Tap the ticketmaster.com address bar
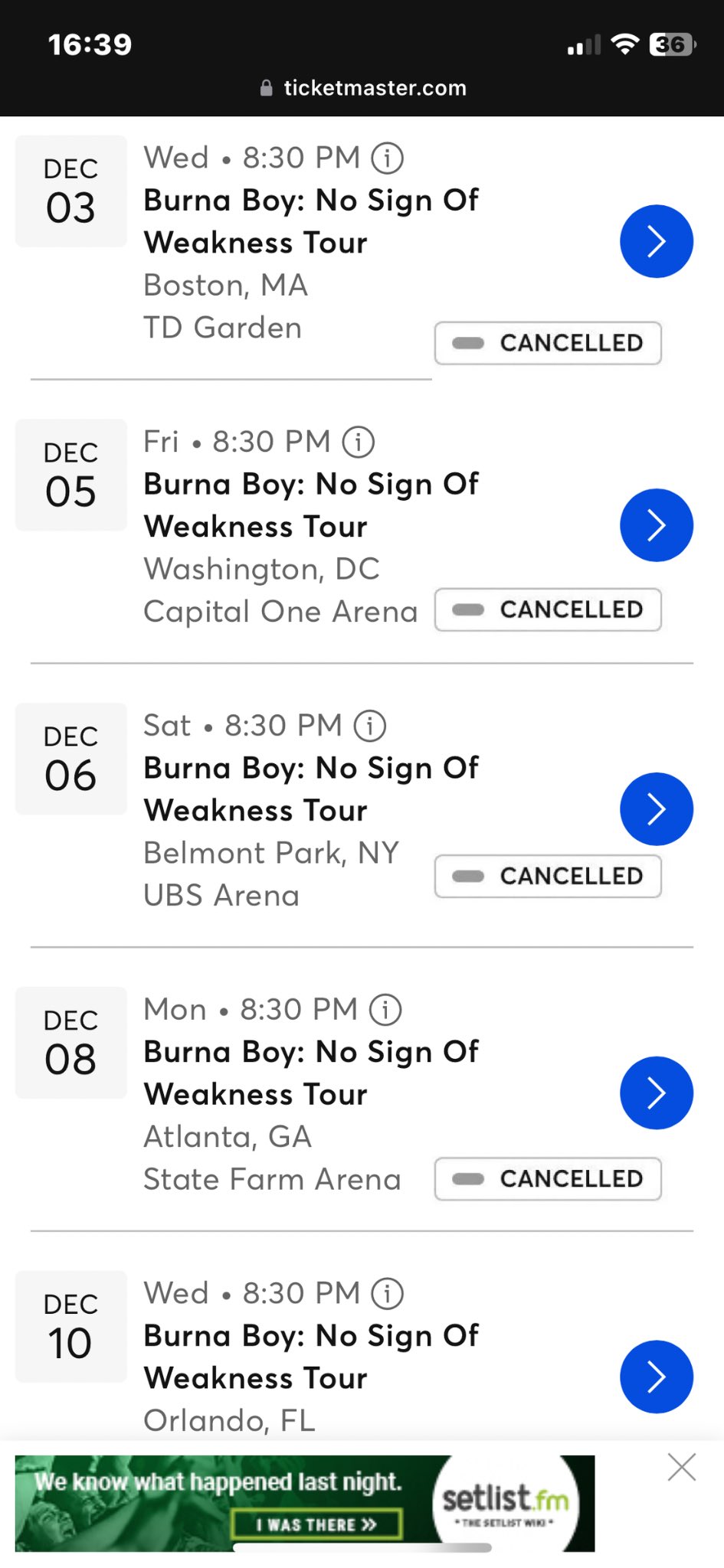 coord(374,87)
